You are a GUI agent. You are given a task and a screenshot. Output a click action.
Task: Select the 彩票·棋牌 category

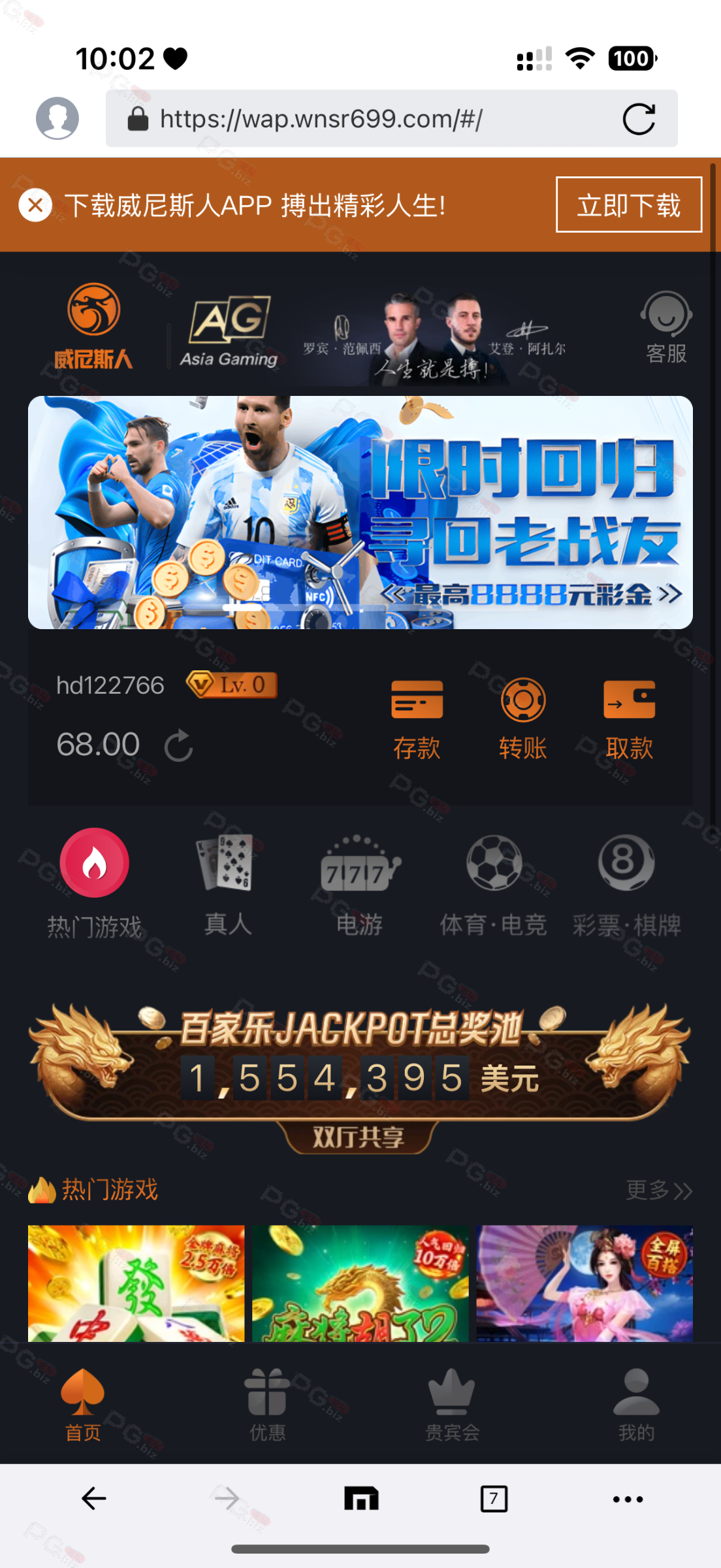(x=626, y=882)
